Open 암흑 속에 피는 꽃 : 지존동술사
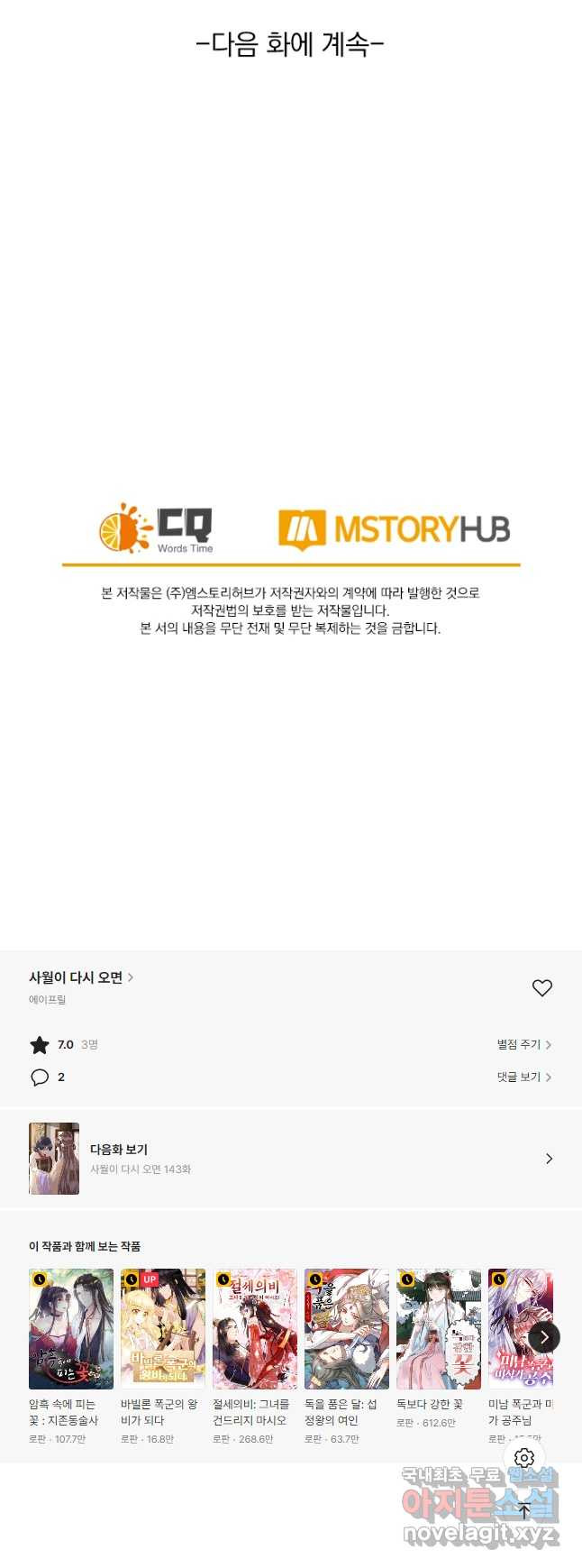 click(x=71, y=1329)
